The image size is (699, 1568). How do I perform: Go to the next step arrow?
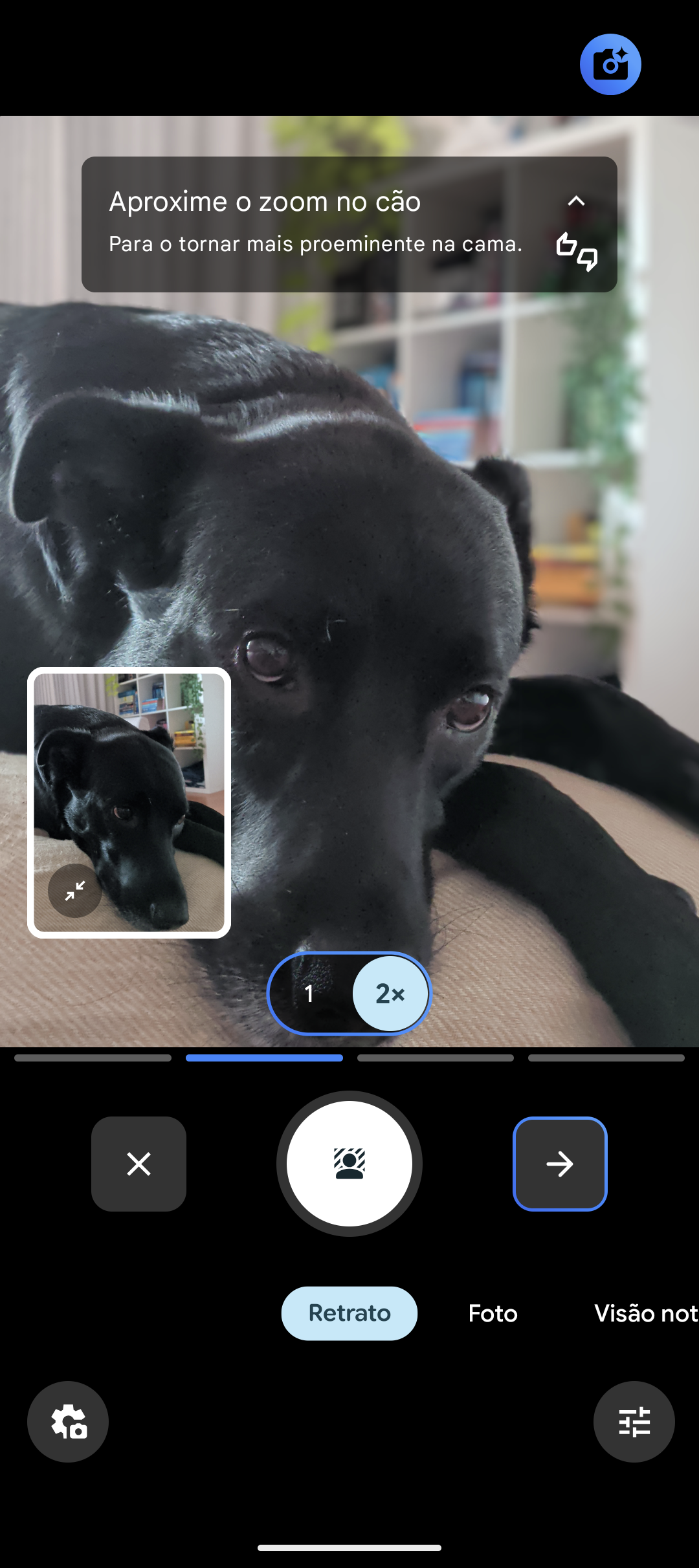(x=560, y=1164)
